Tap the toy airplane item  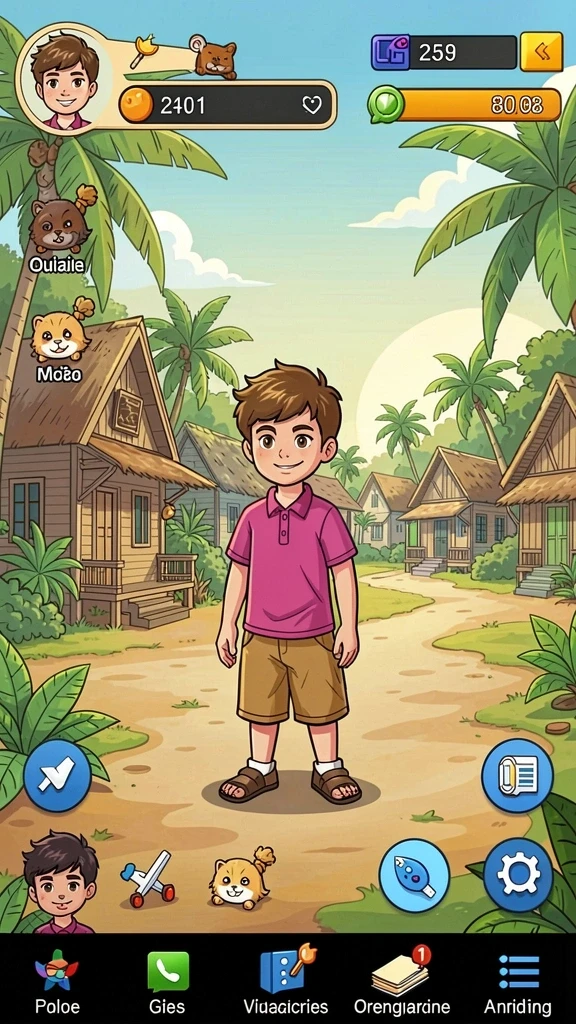click(149, 878)
